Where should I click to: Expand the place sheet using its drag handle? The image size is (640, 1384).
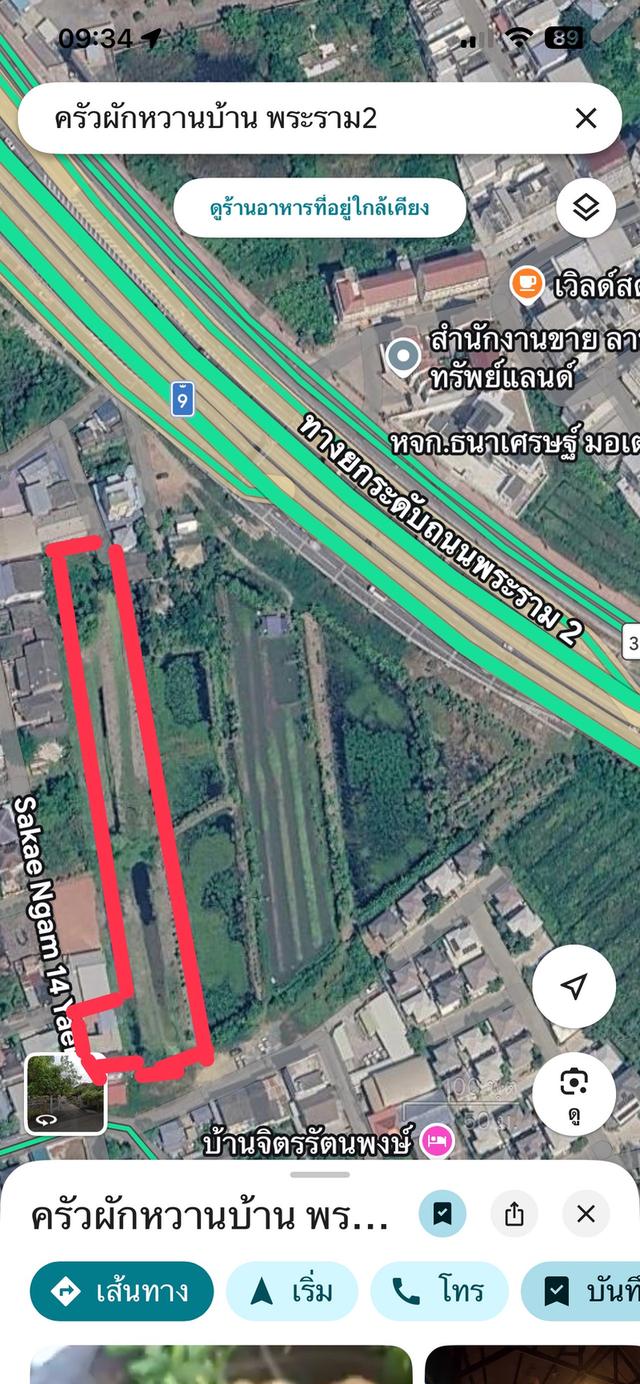(x=320, y=1175)
